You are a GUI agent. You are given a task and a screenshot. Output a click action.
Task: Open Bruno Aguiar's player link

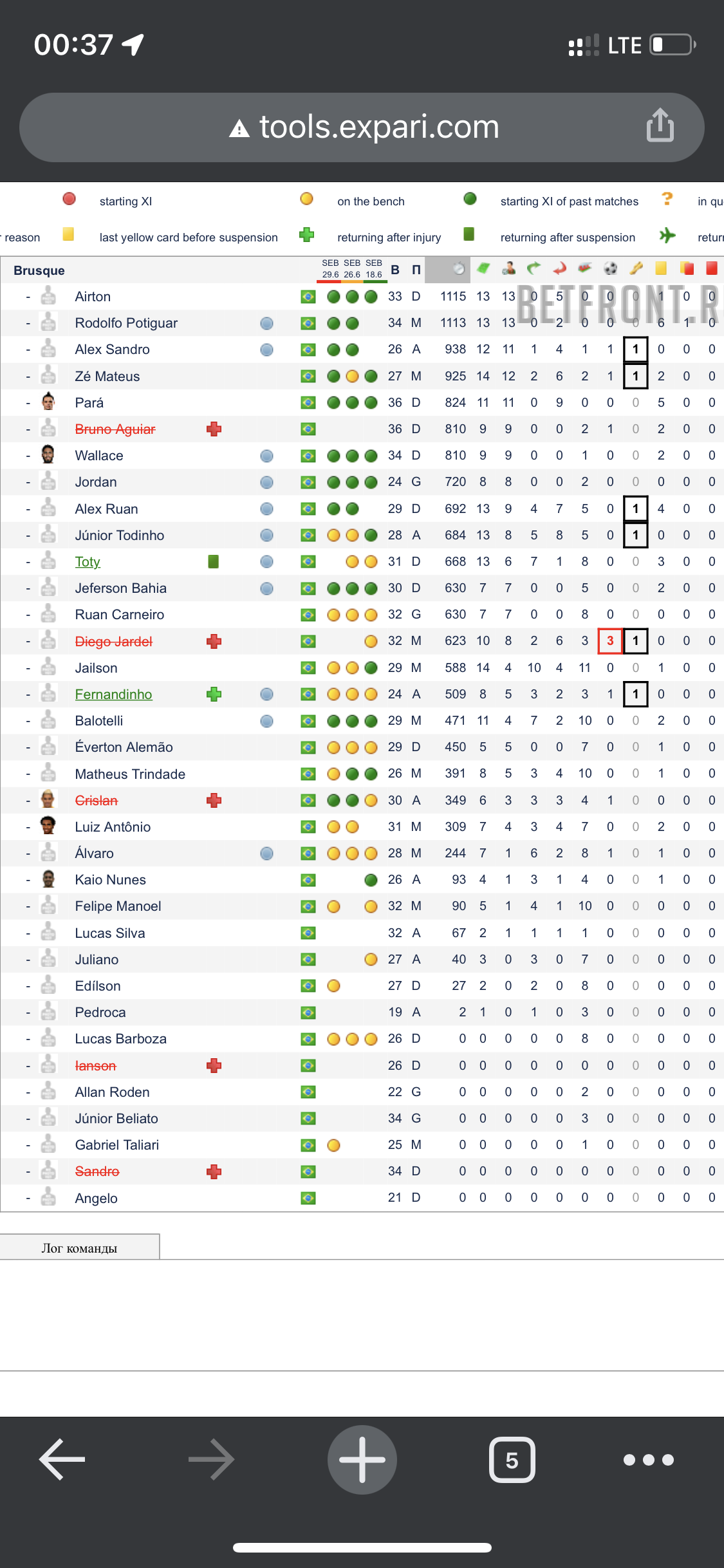click(x=115, y=429)
